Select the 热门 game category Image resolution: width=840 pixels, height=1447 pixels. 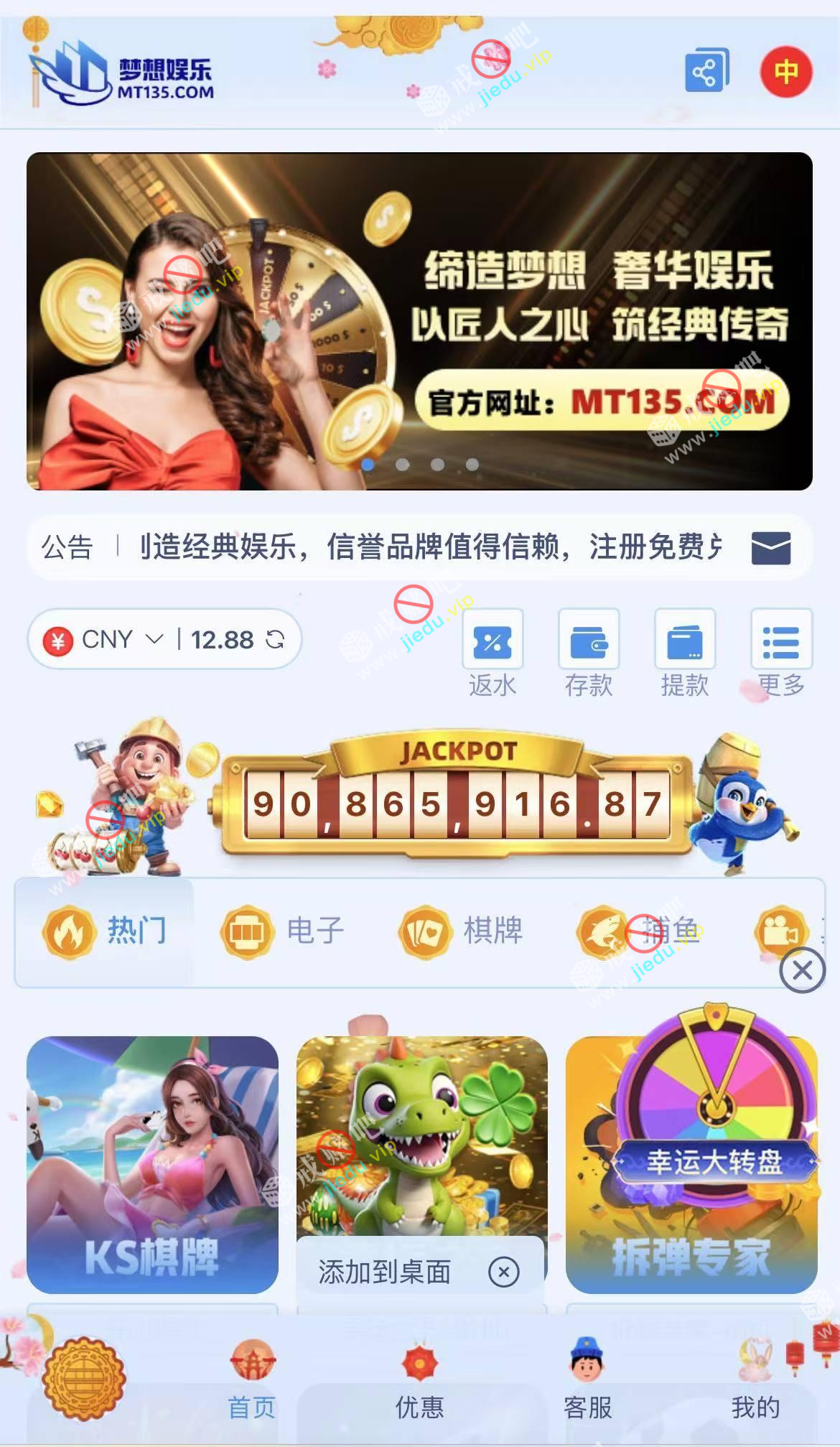105,931
